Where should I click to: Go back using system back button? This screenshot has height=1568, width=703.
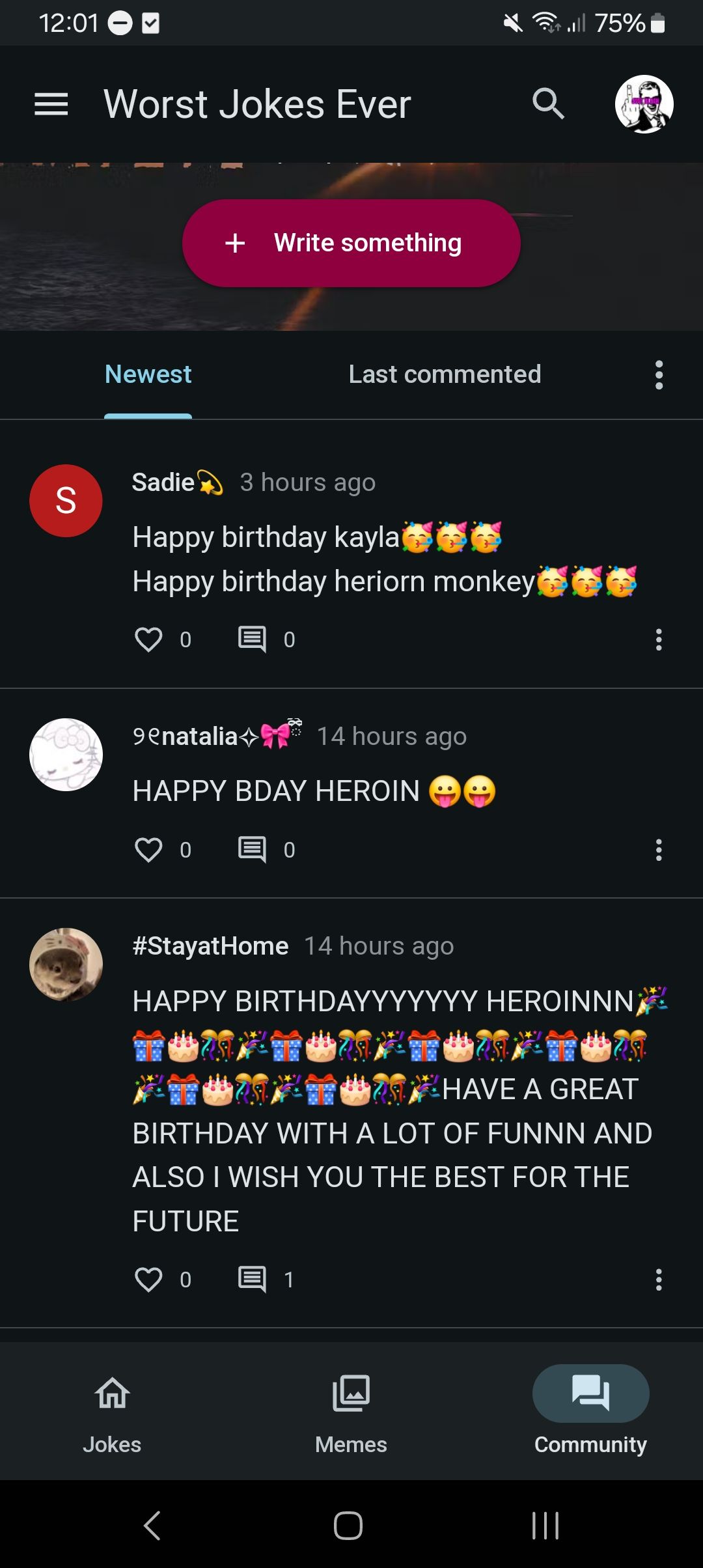point(152,1525)
